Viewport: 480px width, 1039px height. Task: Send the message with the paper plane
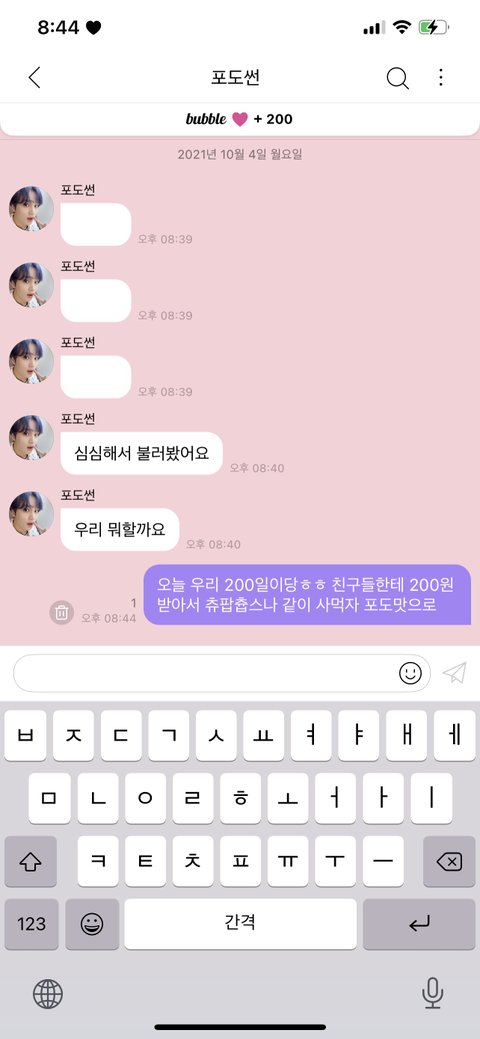tap(455, 673)
